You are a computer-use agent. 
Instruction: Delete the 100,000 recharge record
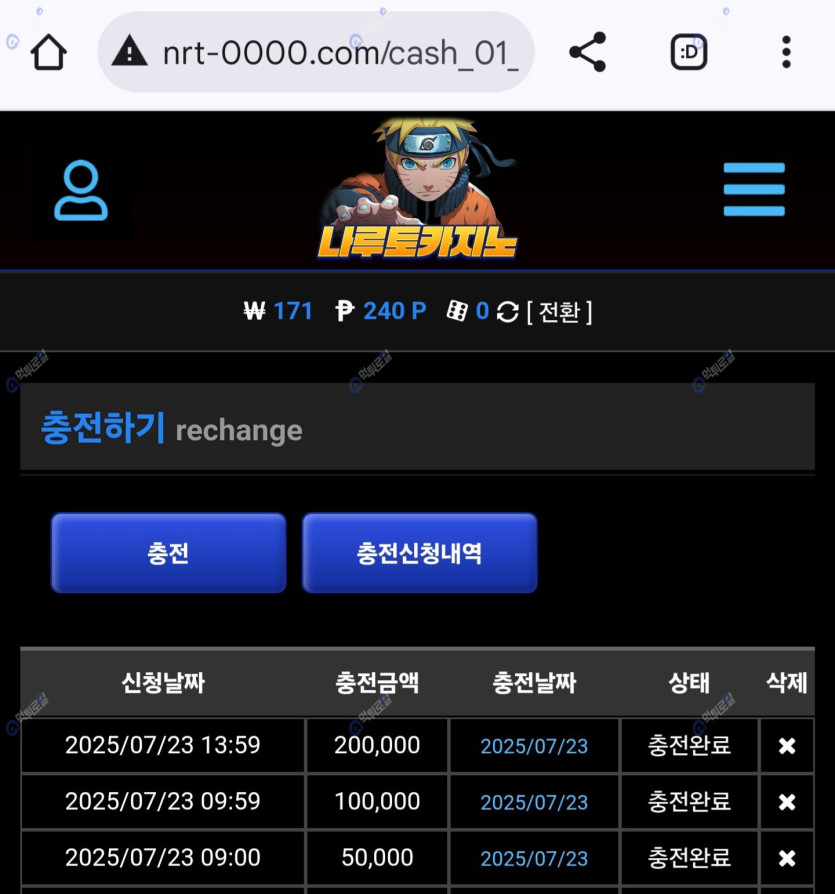point(787,802)
